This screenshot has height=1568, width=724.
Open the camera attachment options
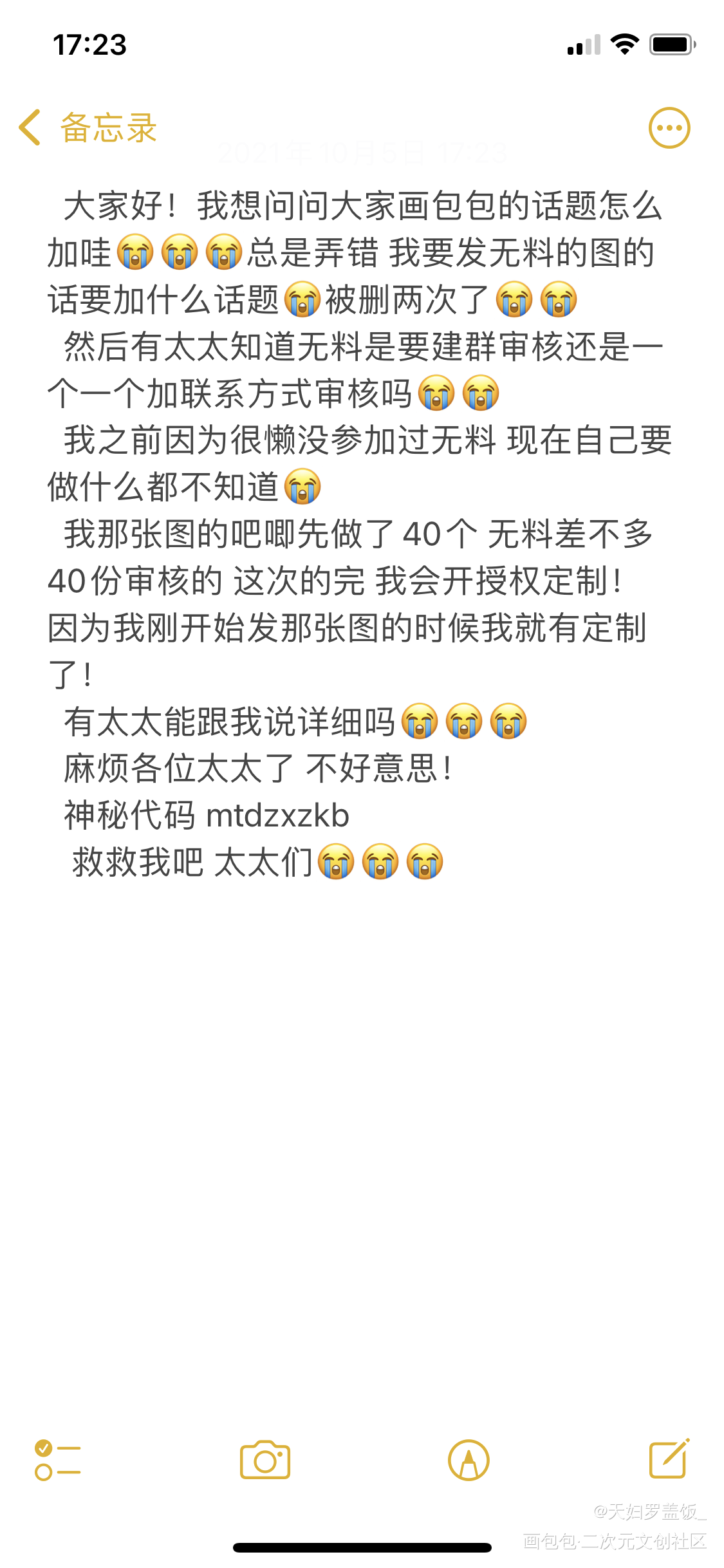(265, 1460)
